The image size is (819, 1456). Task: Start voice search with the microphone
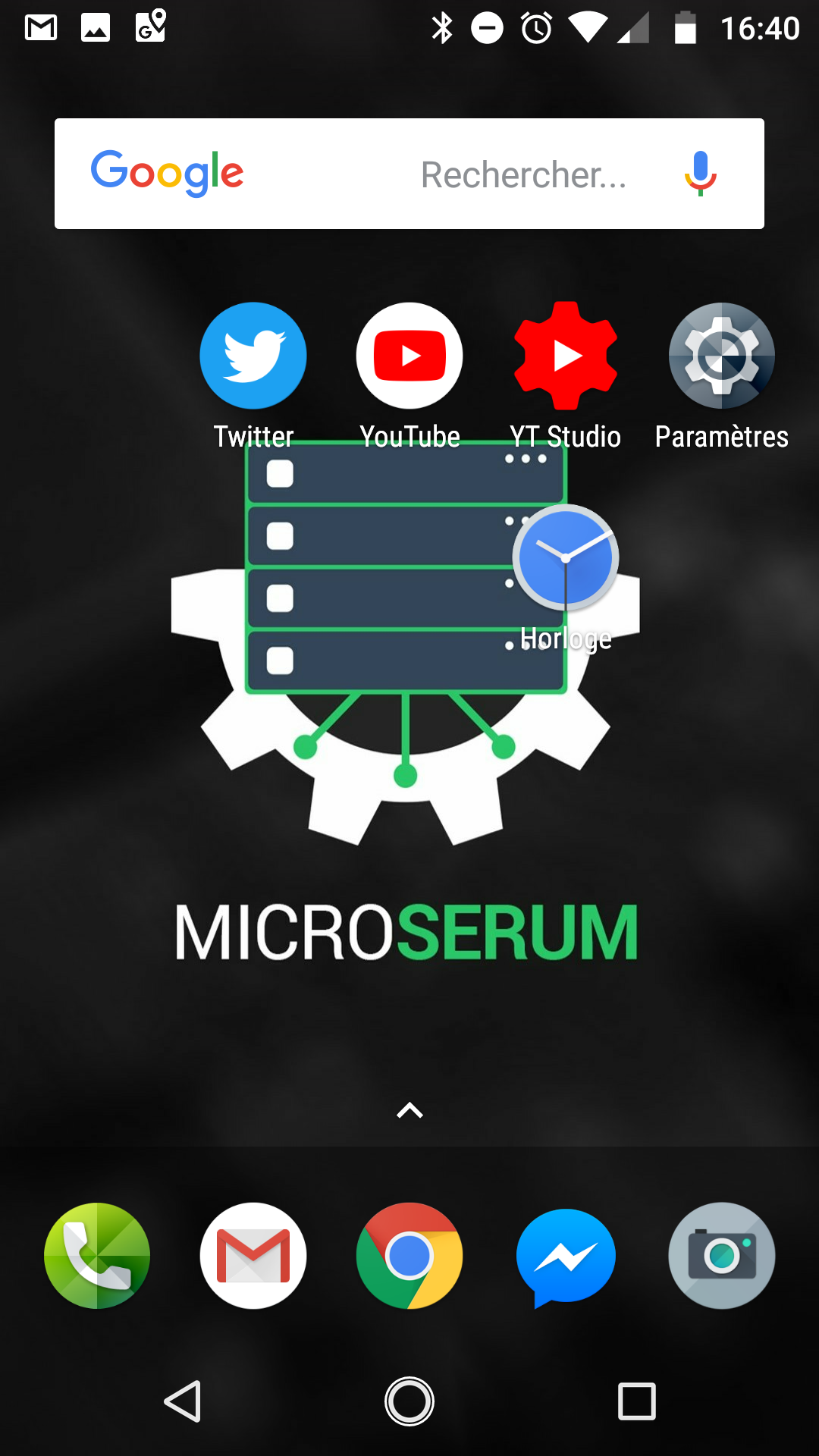(x=701, y=174)
